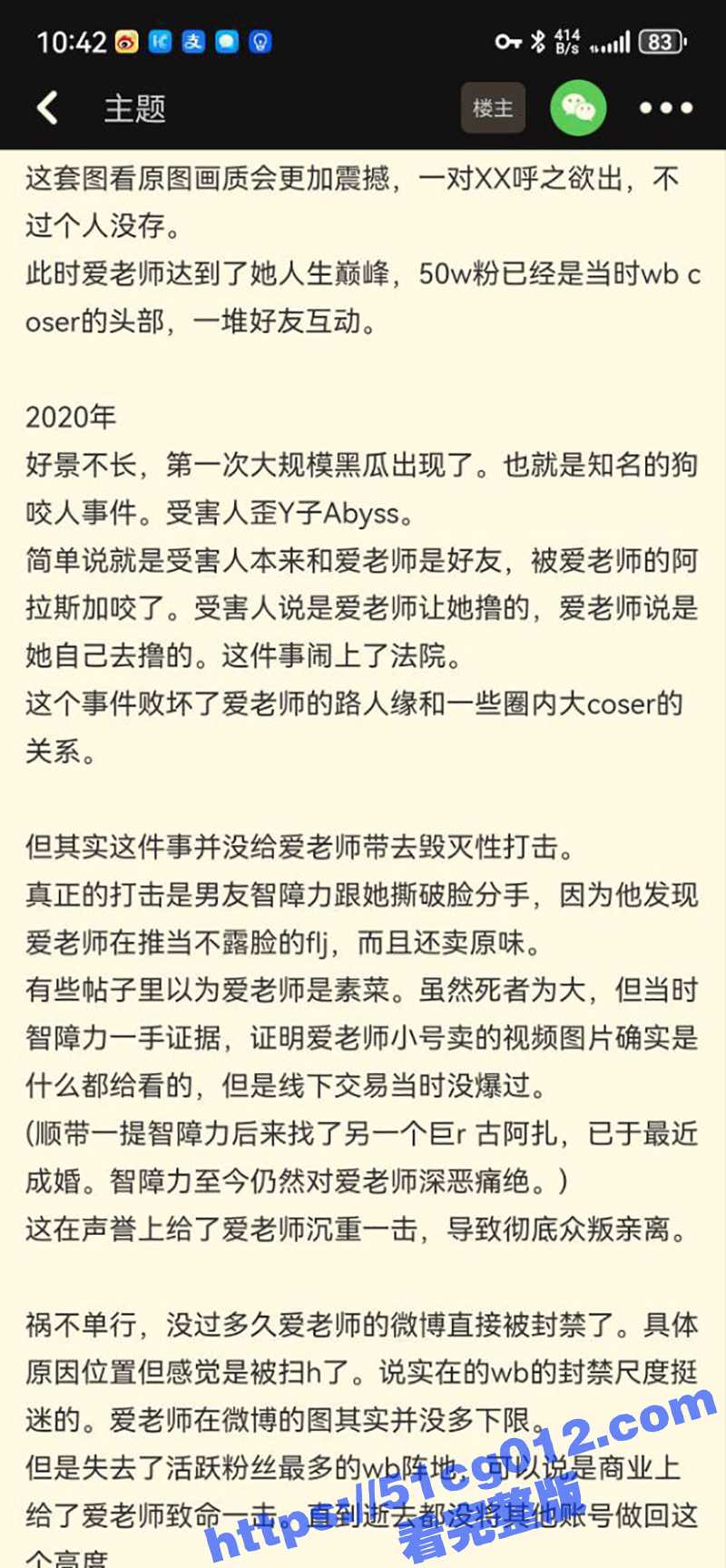Viewport: 726px width, 1568px height.
Task: Open the three-dot overflow menu
Action: (x=665, y=108)
